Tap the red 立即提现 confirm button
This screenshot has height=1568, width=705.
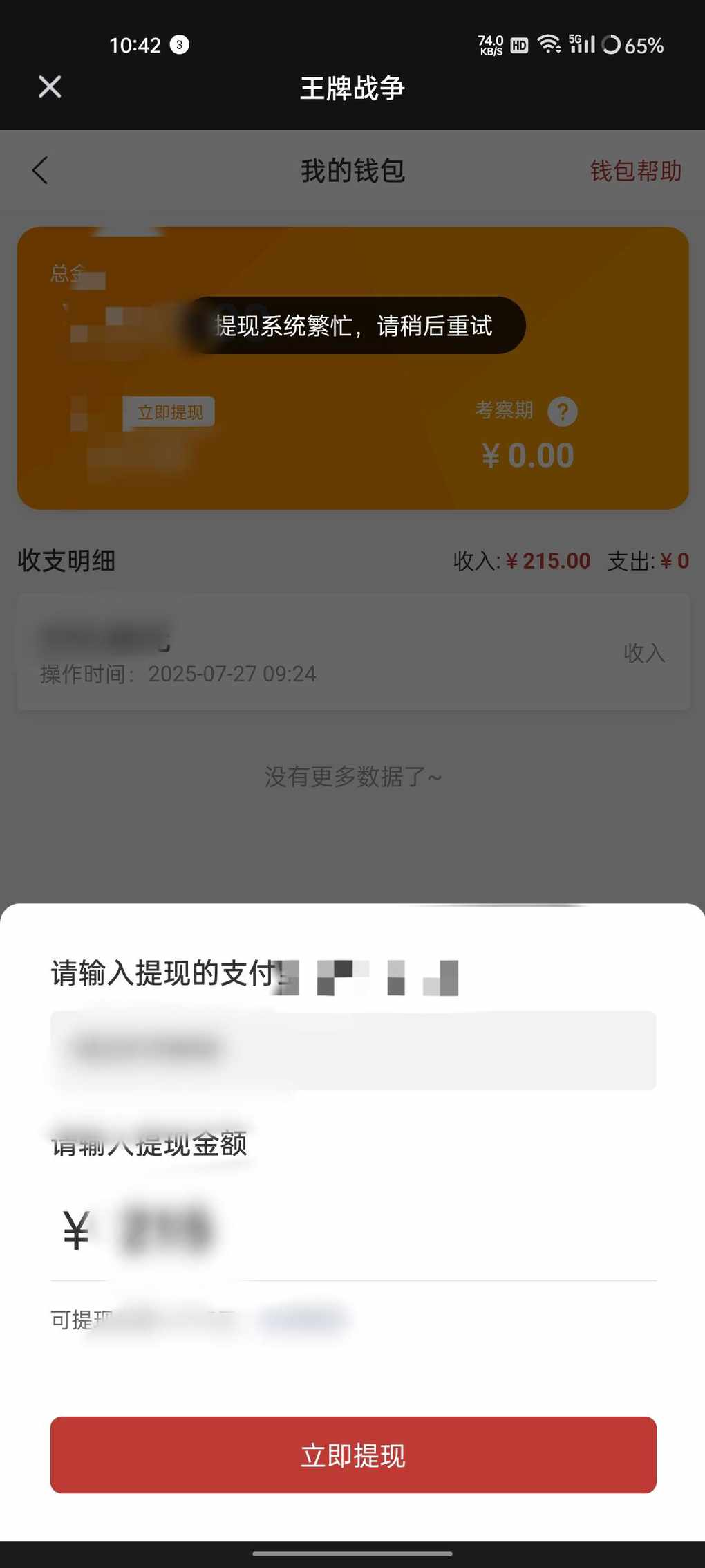(352, 1455)
